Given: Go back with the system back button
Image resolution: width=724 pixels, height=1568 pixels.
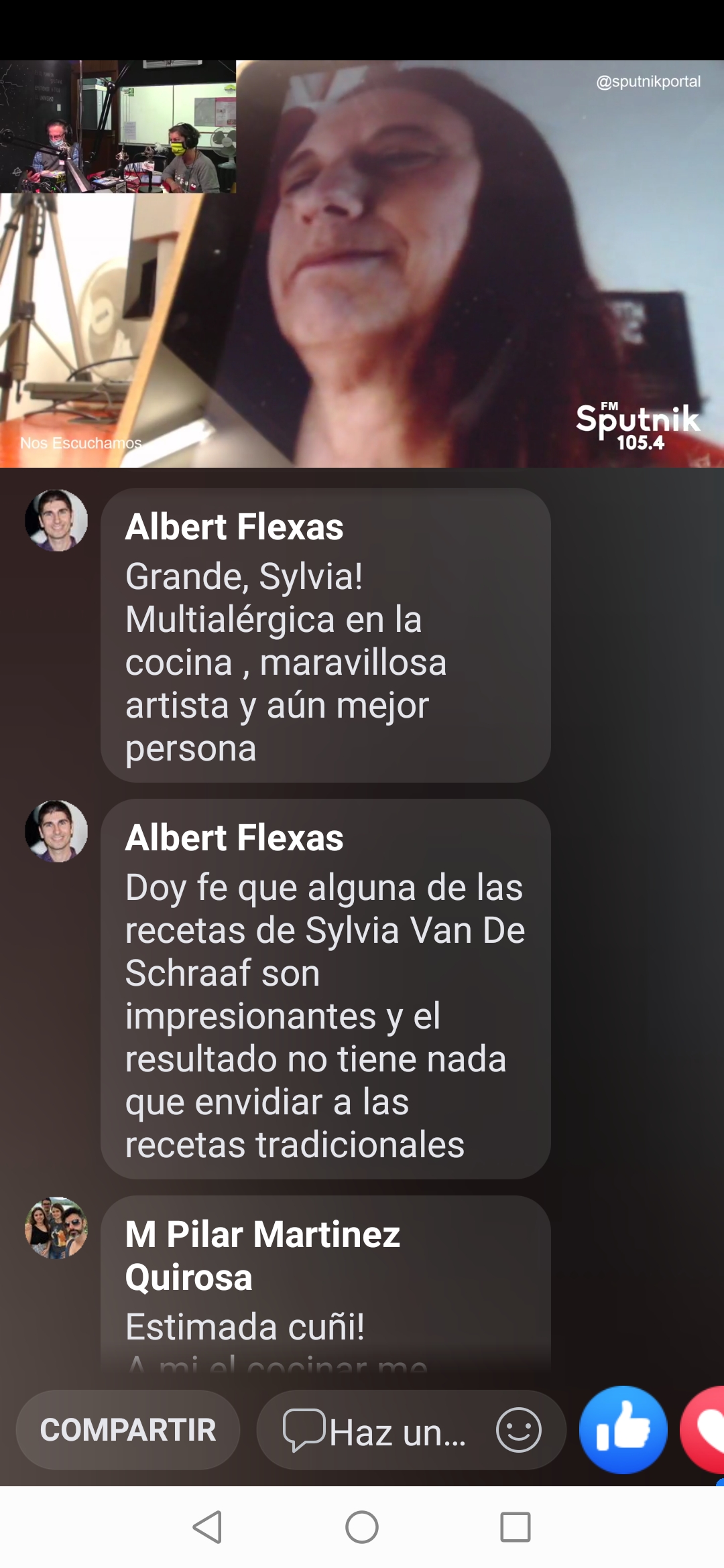Looking at the screenshot, I should tap(208, 1527).
